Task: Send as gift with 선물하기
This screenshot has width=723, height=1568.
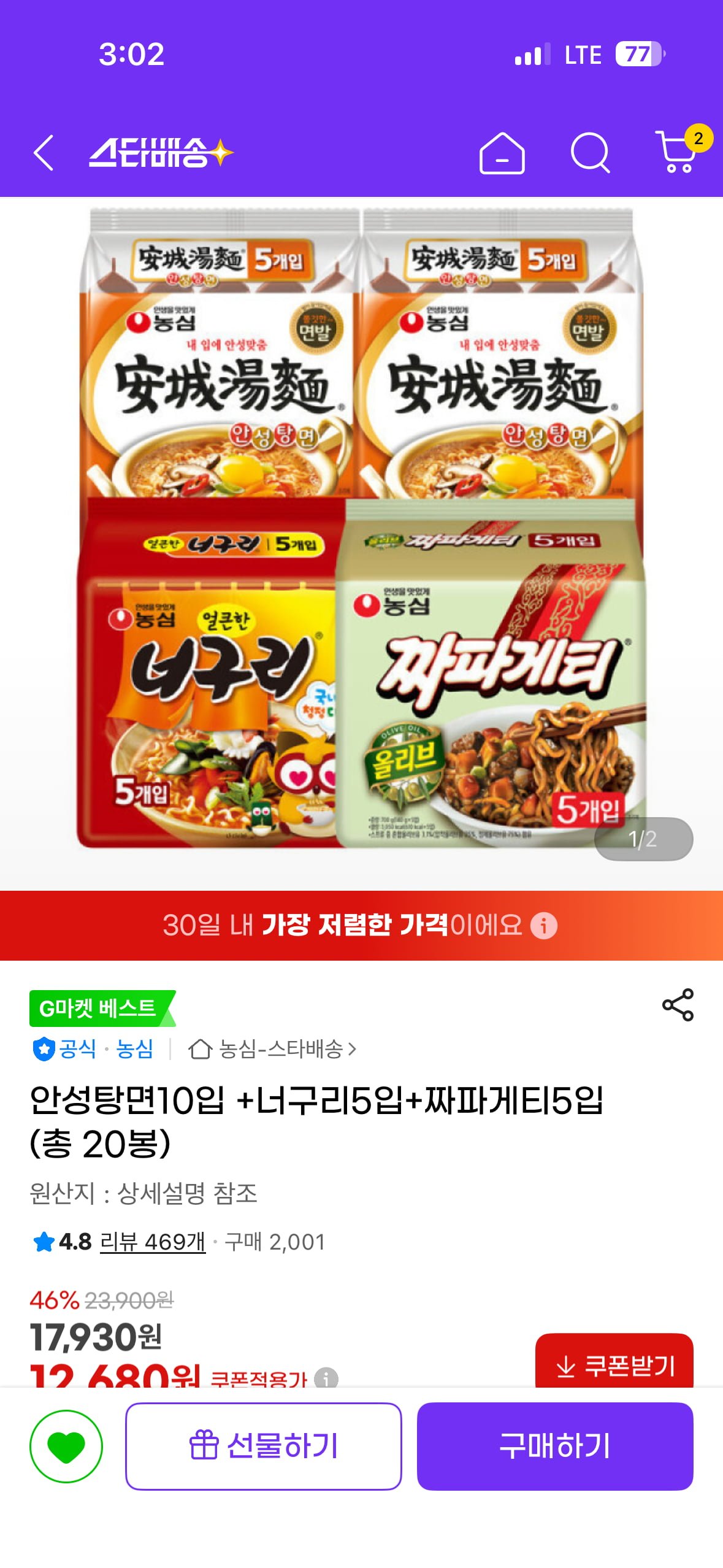Action: tap(264, 1446)
